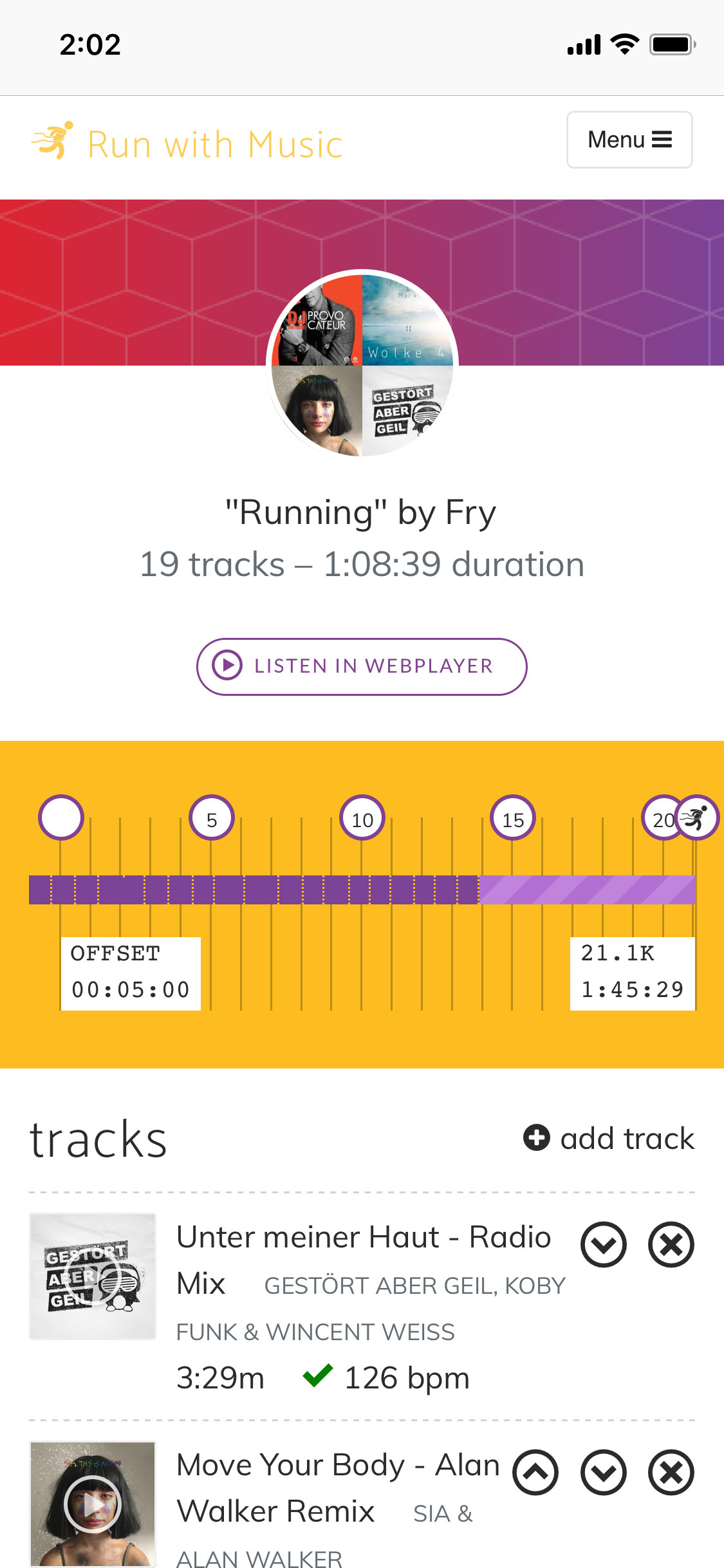The image size is (724, 1568).
Task: Play Move Your Body cover preview
Action: point(93,1504)
